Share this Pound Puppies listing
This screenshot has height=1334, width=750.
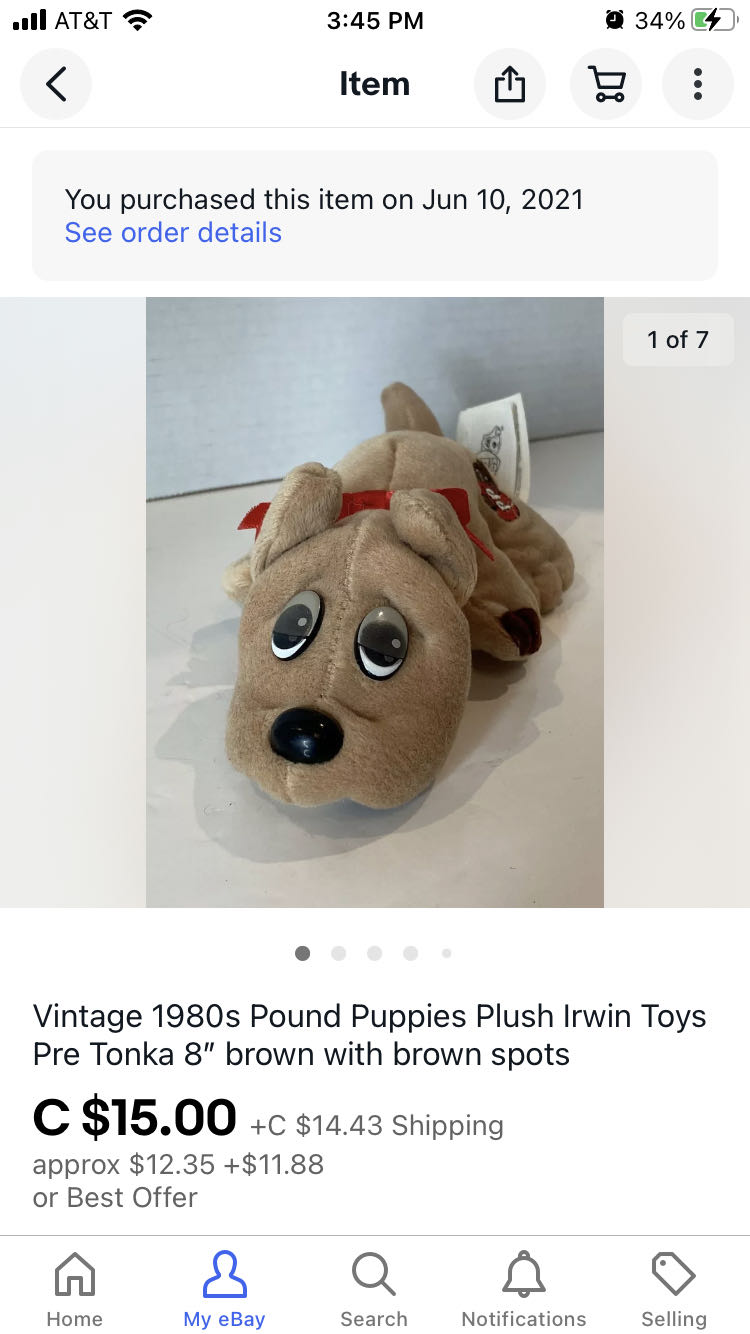coord(510,84)
